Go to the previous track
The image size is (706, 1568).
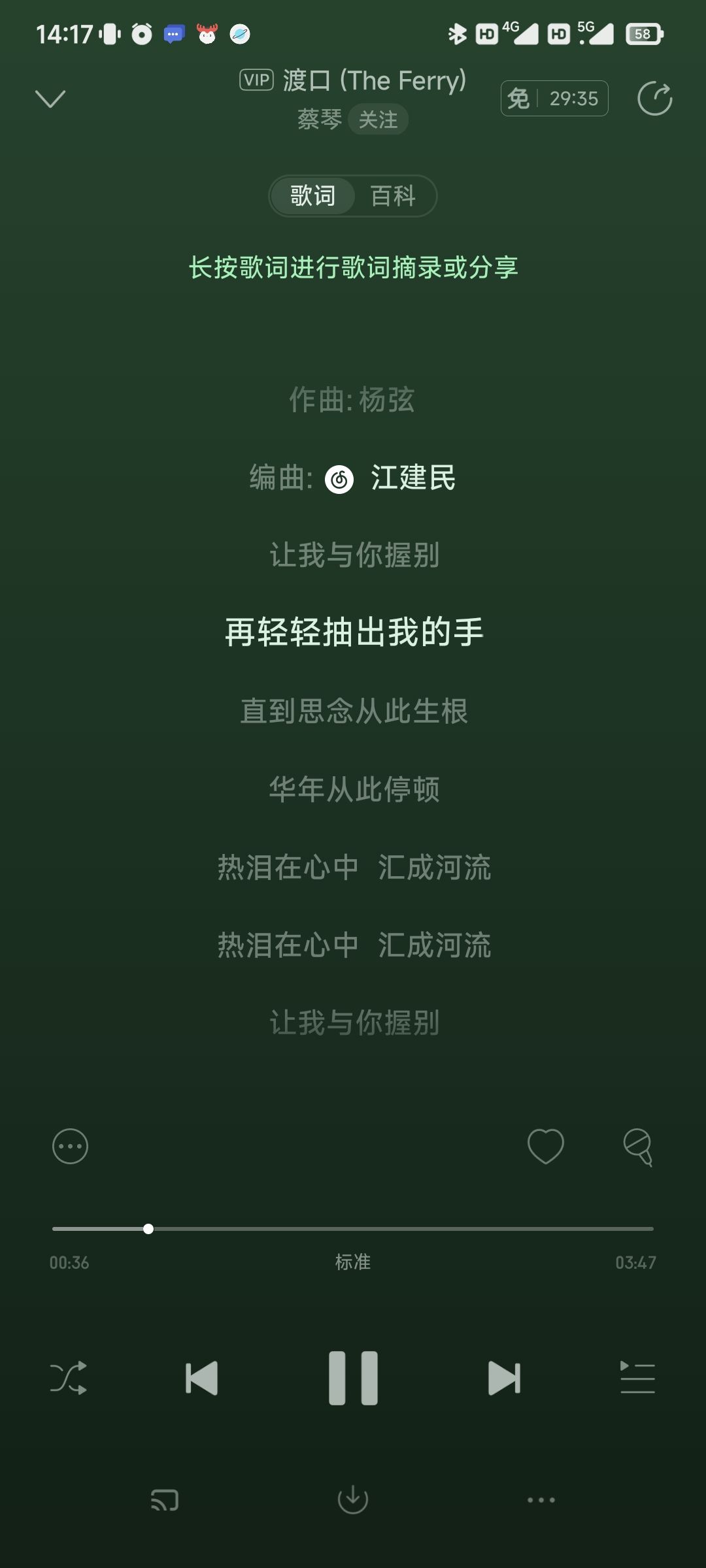coord(201,1378)
